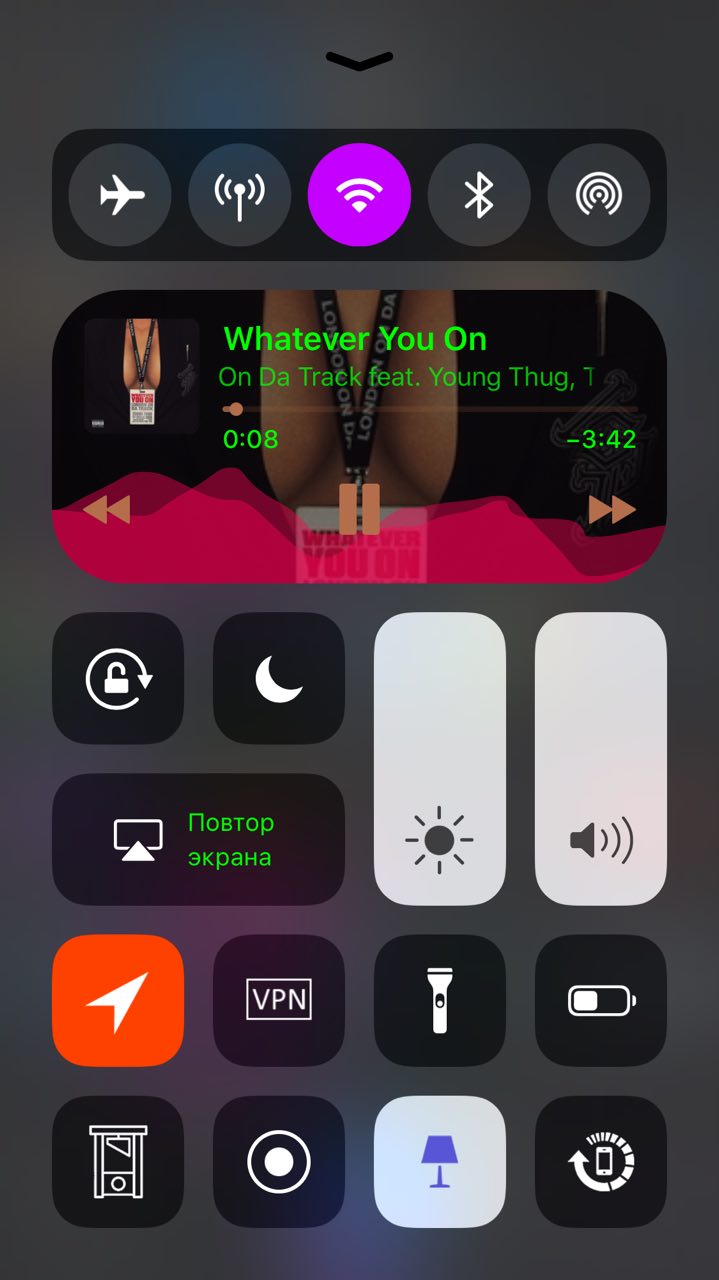Image resolution: width=719 pixels, height=1280 pixels.
Task: Enable Do Not Disturb moon
Action: point(279,678)
